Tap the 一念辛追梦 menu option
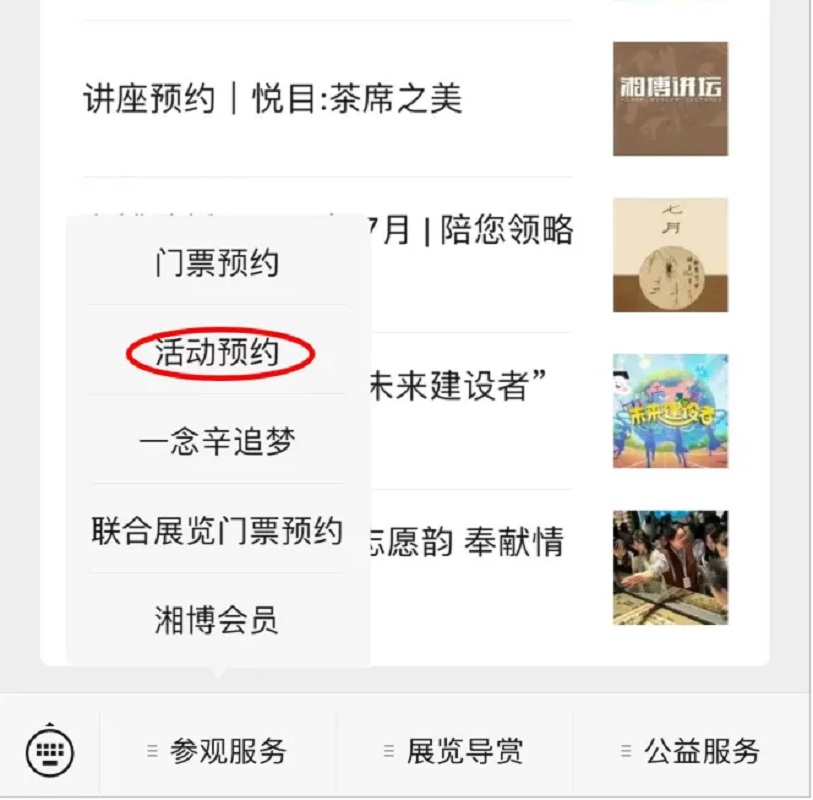The width and height of the screenshot is (813, 800). coord(217,441)
